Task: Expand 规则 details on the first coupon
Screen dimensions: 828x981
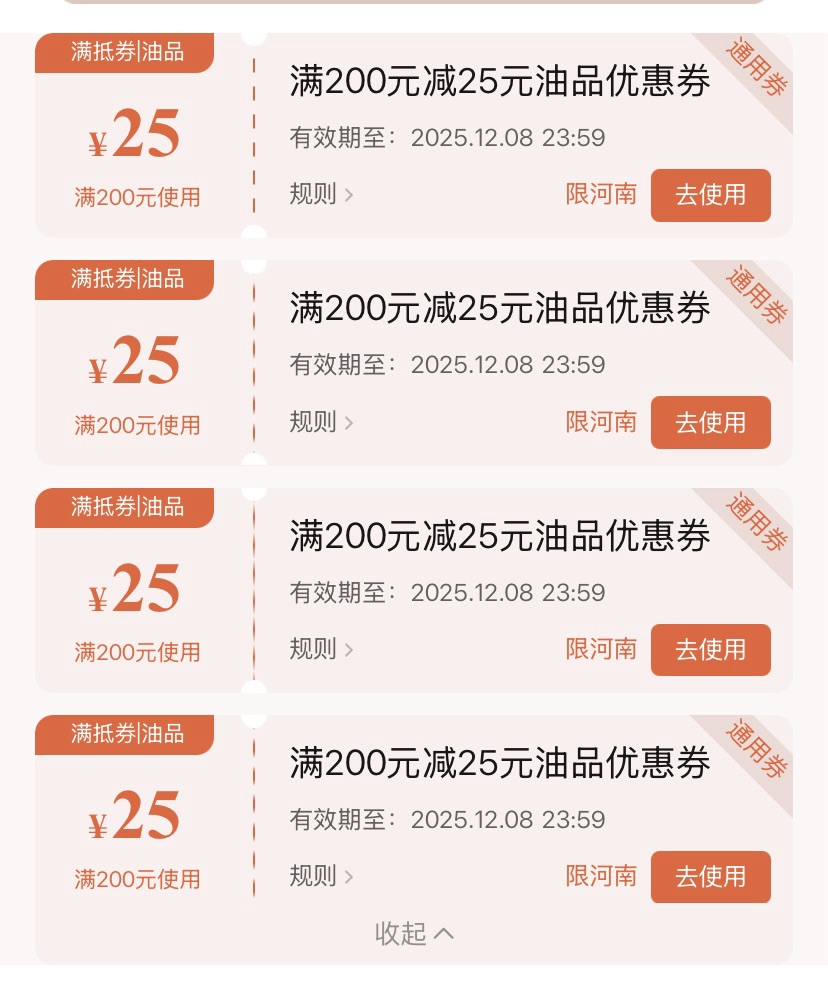Action: tap(316, 195)
